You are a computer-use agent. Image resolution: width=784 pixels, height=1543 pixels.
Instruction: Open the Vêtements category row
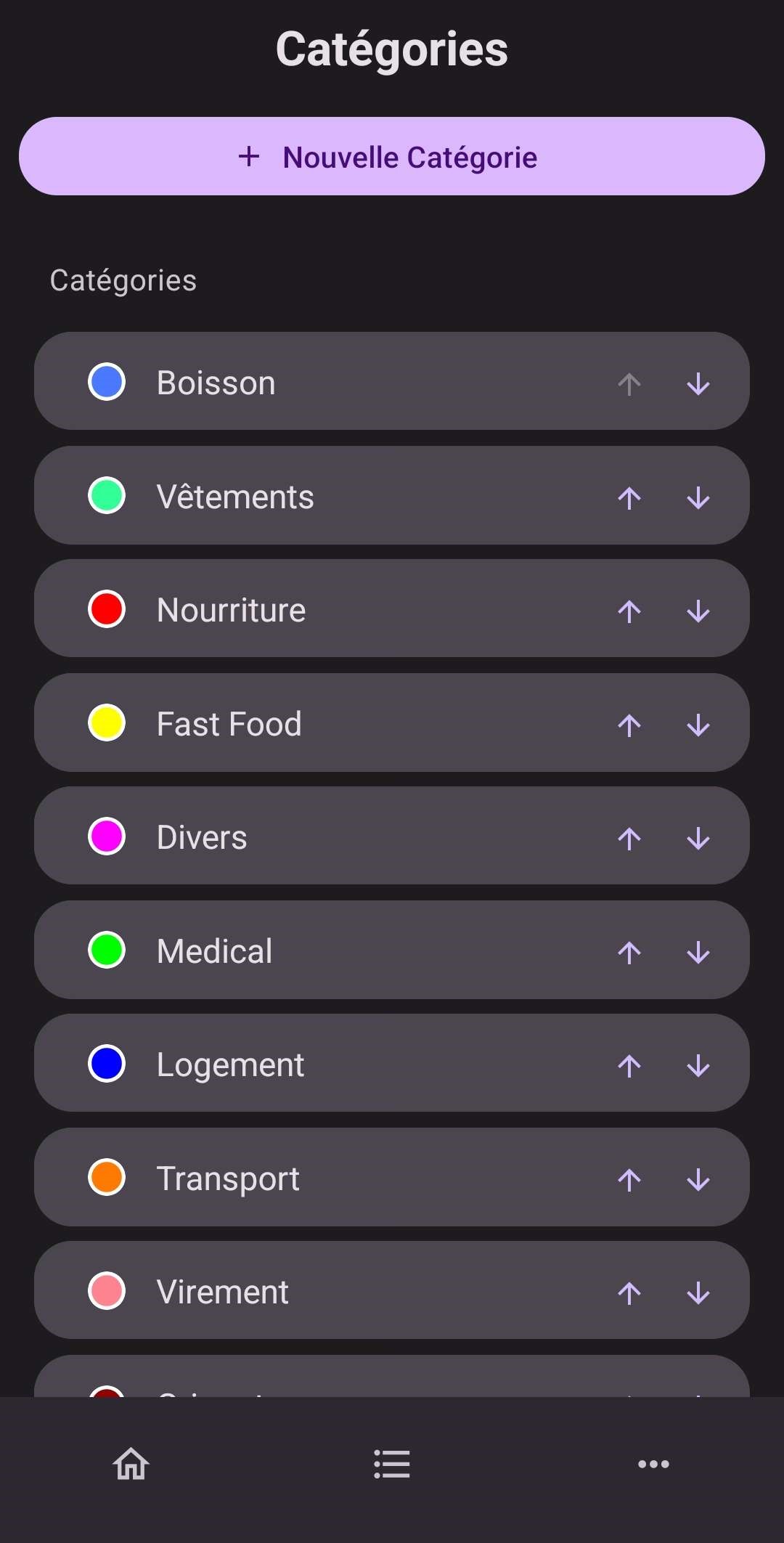click(x=392, y=495)
